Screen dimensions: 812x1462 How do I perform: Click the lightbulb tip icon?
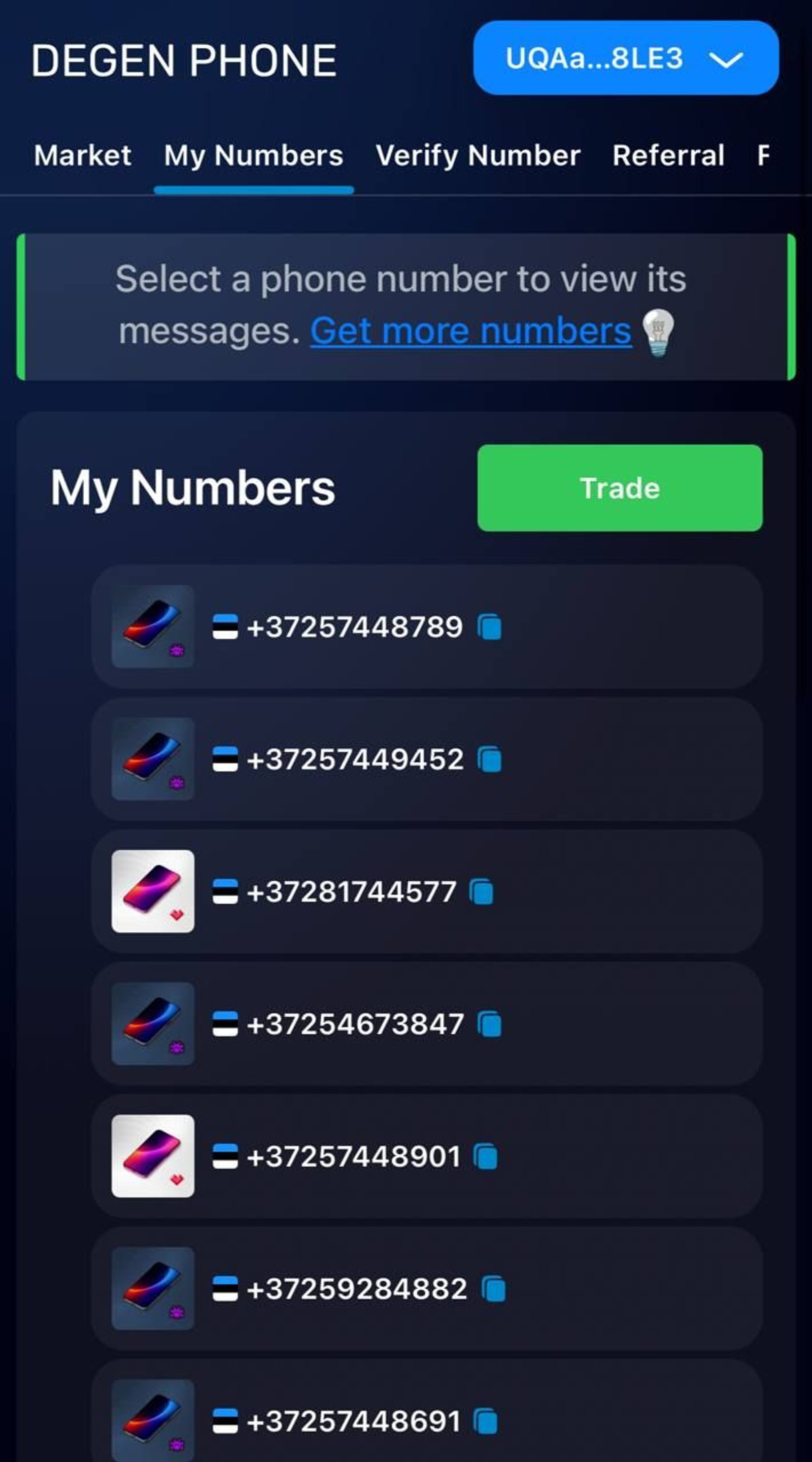(659, 331)
